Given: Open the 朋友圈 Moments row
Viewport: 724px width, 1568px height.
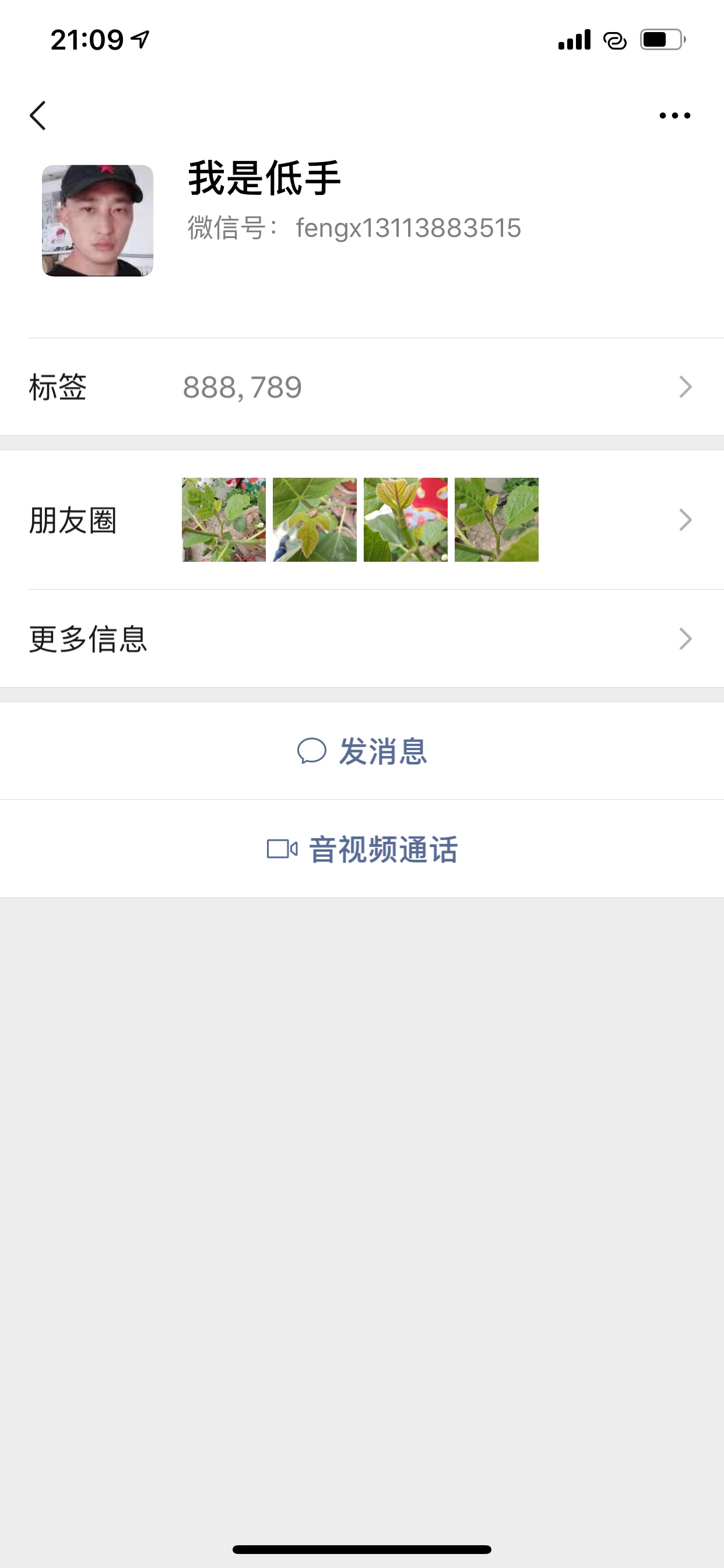Looking at the screenshot, I should (362, 520).
